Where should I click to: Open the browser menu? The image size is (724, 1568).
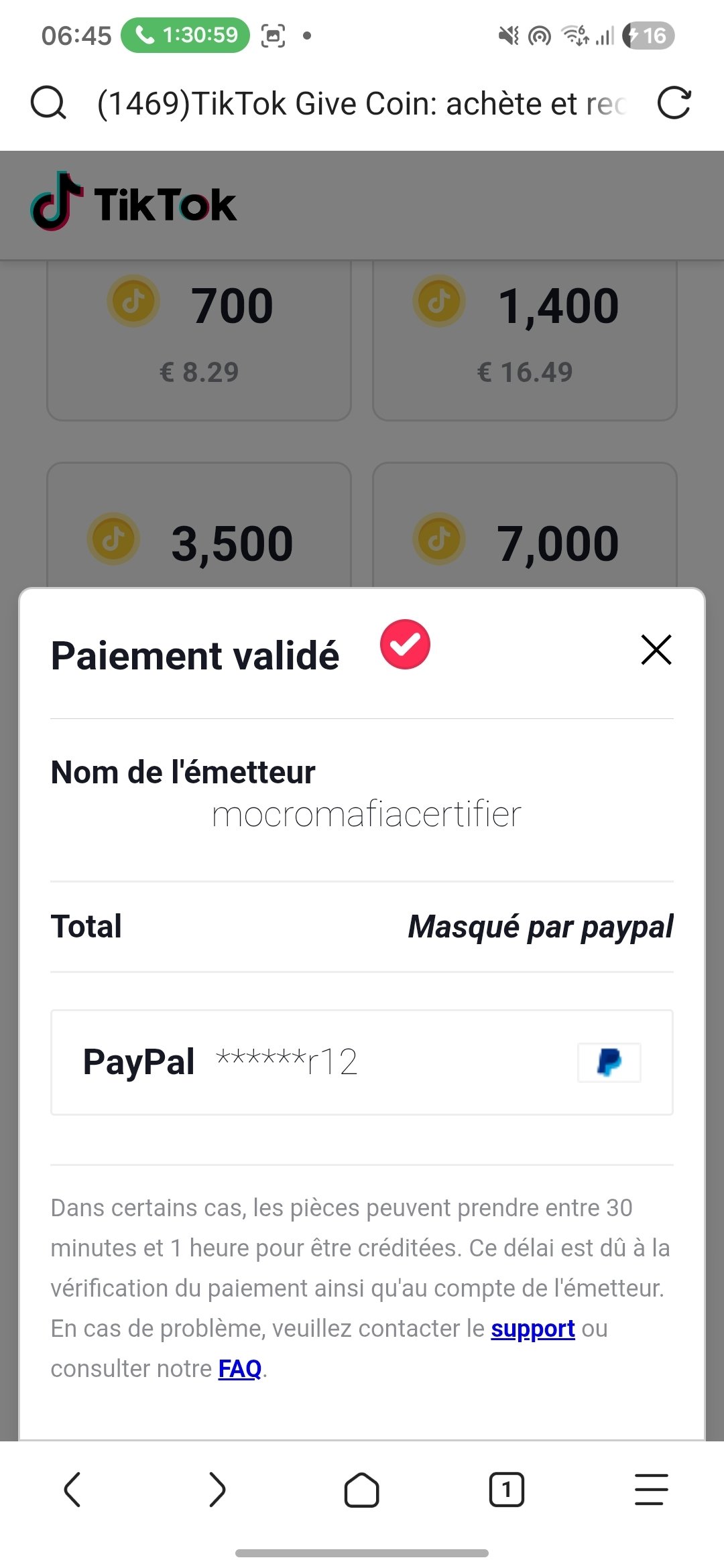pyautogui.click(x=652, y=1490)
